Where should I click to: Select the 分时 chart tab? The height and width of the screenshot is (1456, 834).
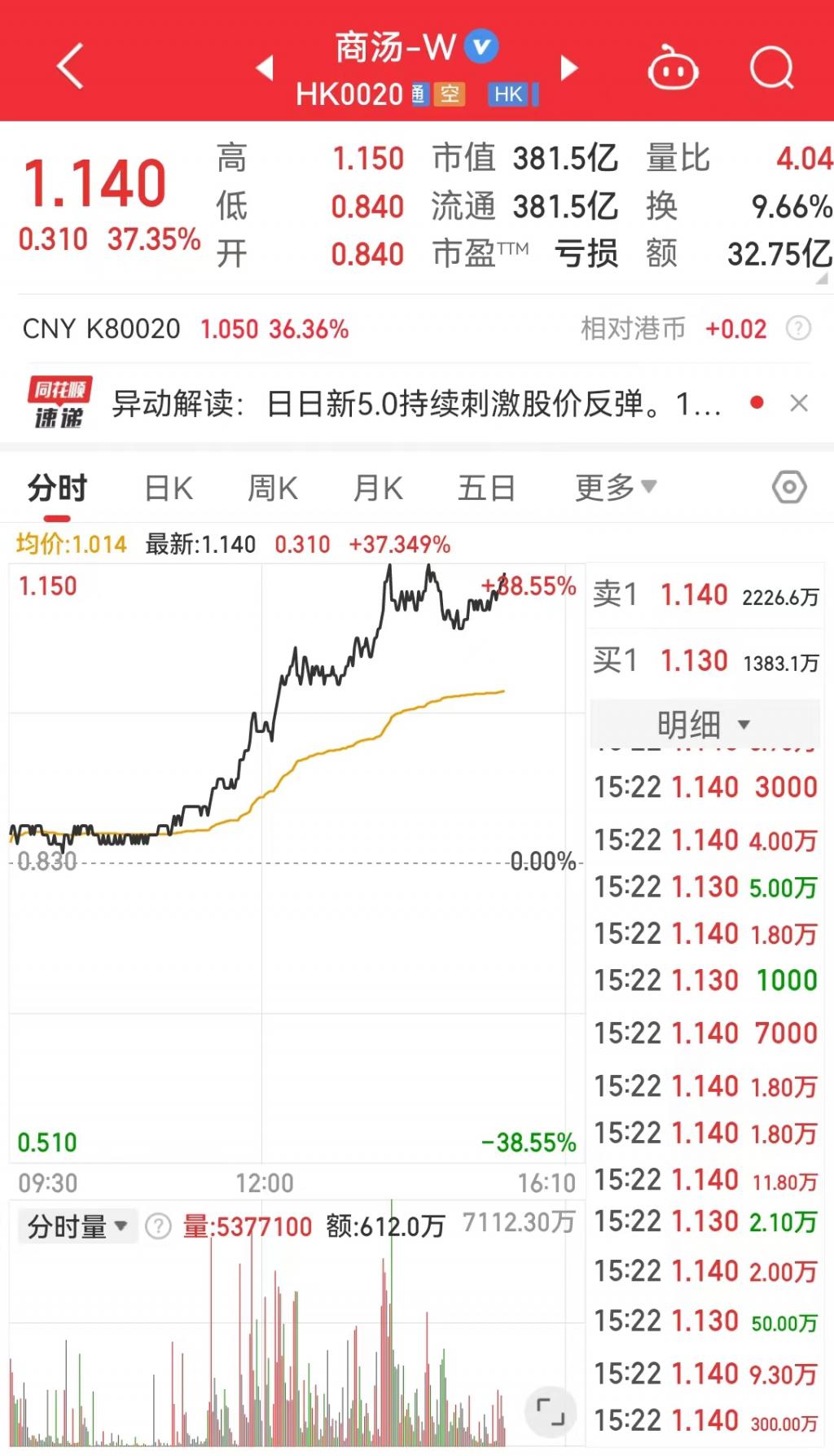[57, 489]
